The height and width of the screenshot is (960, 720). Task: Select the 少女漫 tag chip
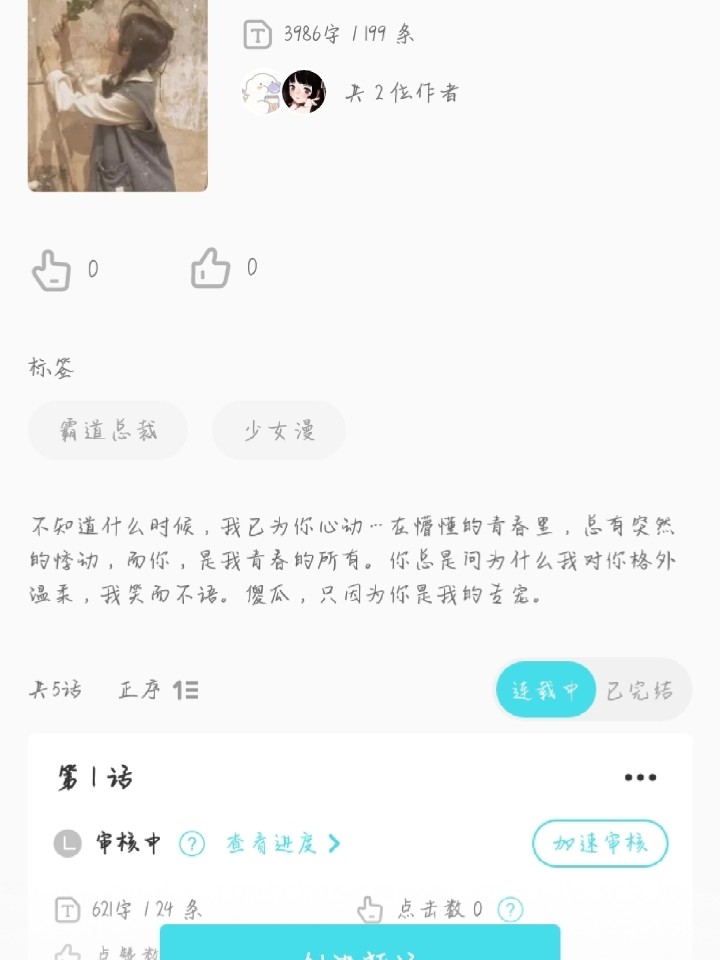coord(279,431)
